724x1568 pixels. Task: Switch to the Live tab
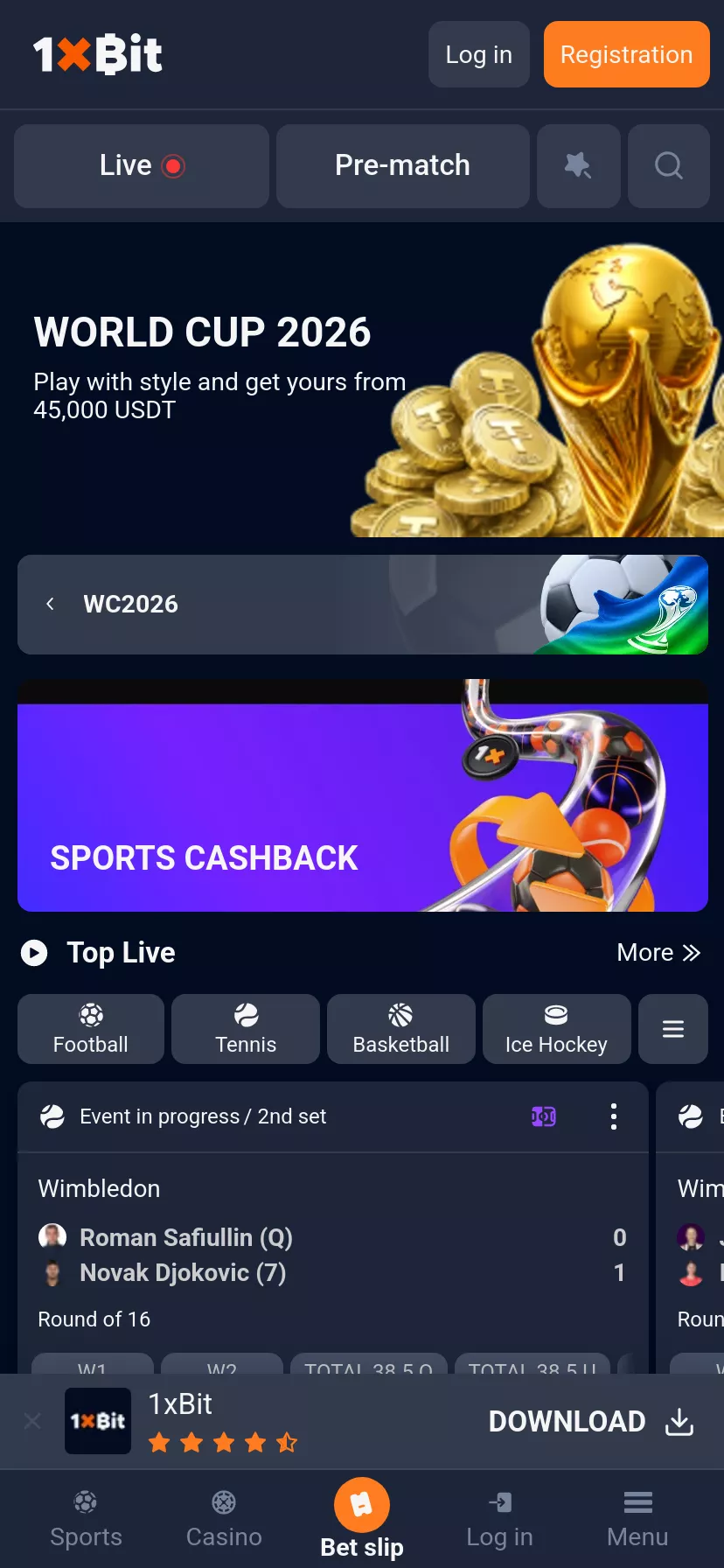[142, 165]
